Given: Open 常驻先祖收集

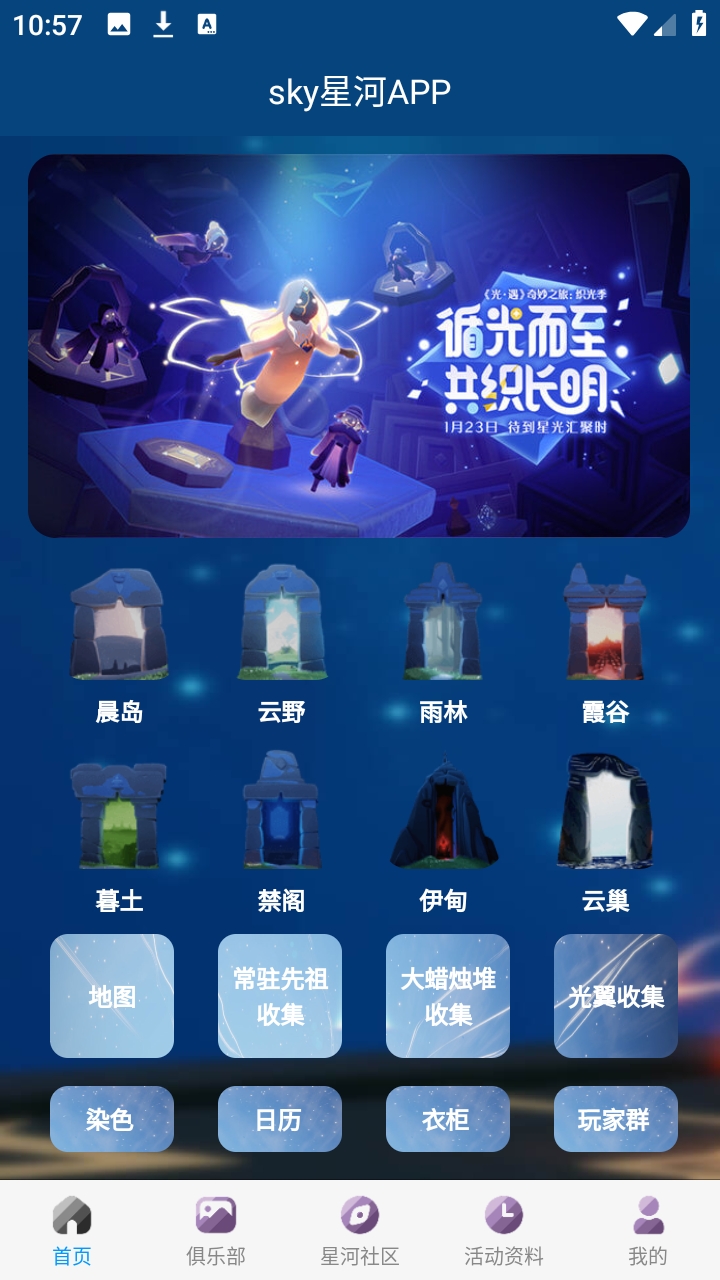Looking at the screenshot, I should coord(280,996).
